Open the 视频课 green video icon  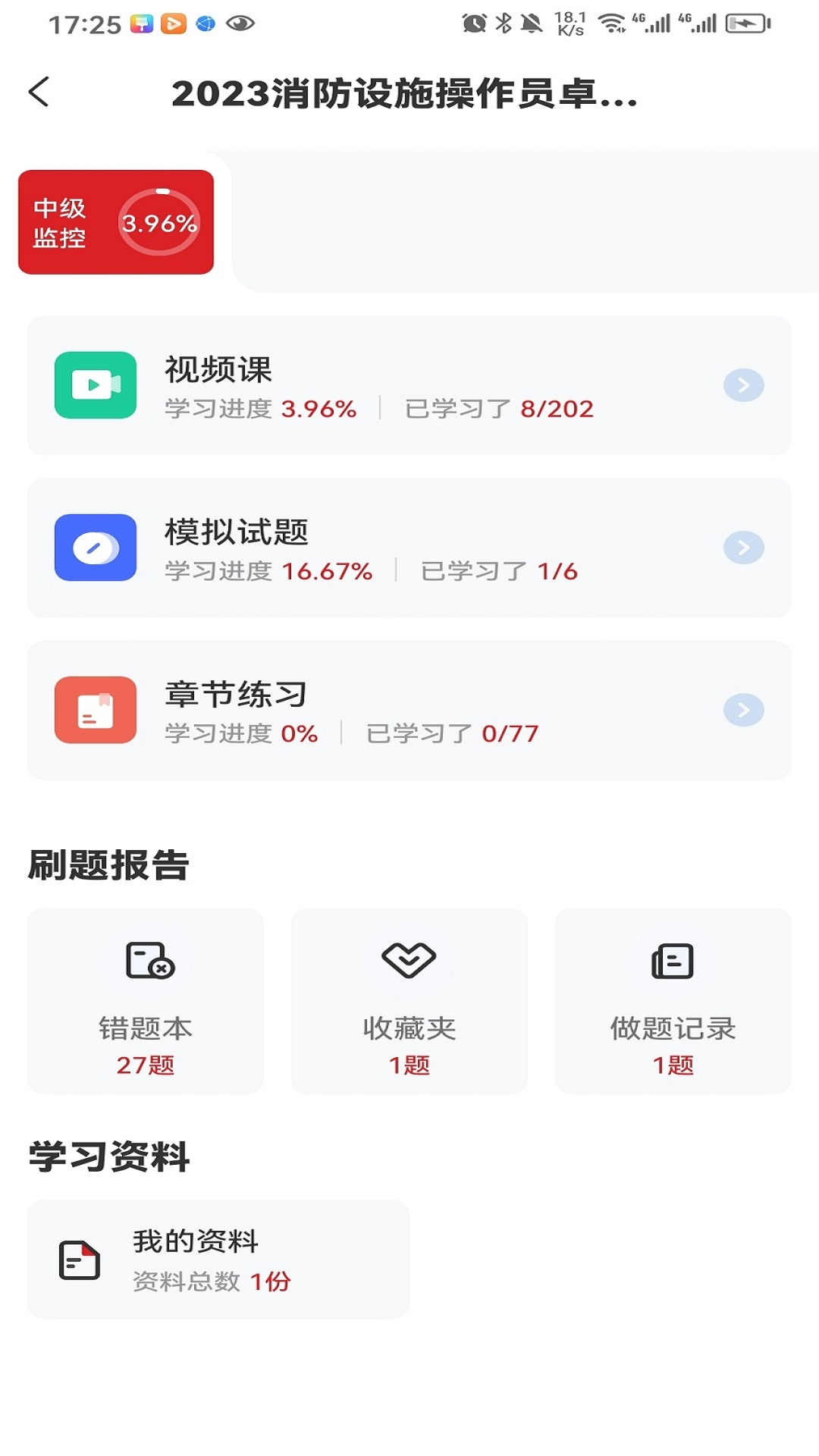click(94, 386)
